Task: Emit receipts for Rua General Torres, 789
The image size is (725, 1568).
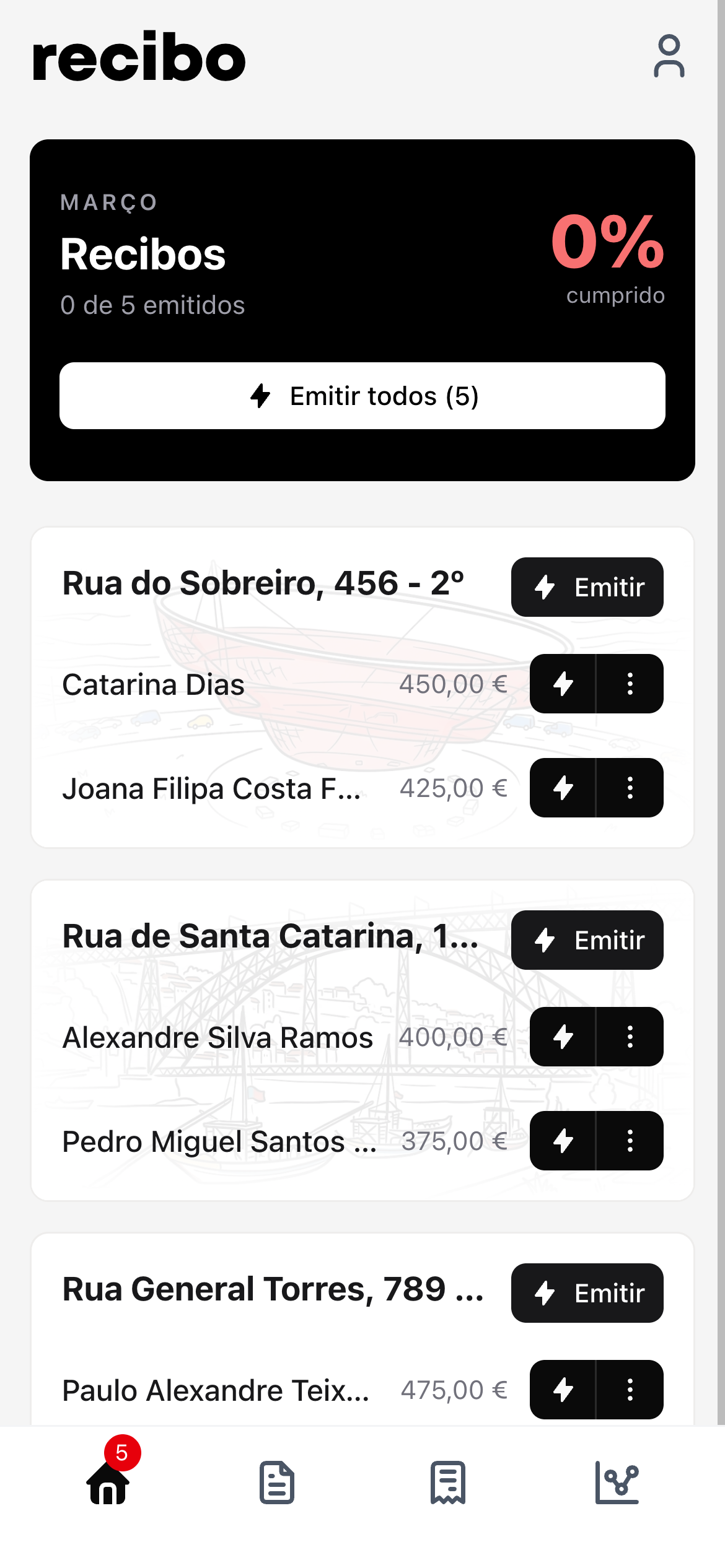Action: [x=587, y=1293]
